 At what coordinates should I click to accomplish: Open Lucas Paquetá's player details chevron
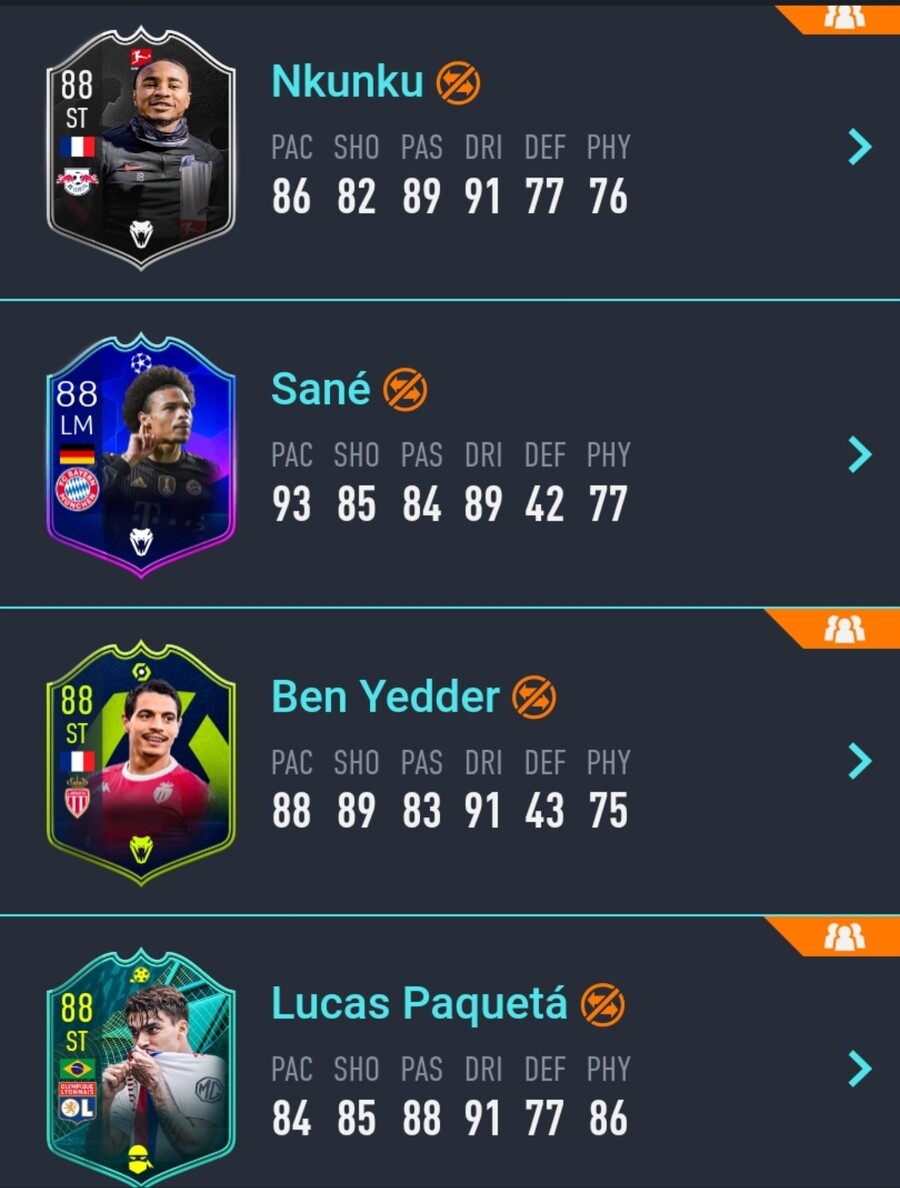point(859,1069)
